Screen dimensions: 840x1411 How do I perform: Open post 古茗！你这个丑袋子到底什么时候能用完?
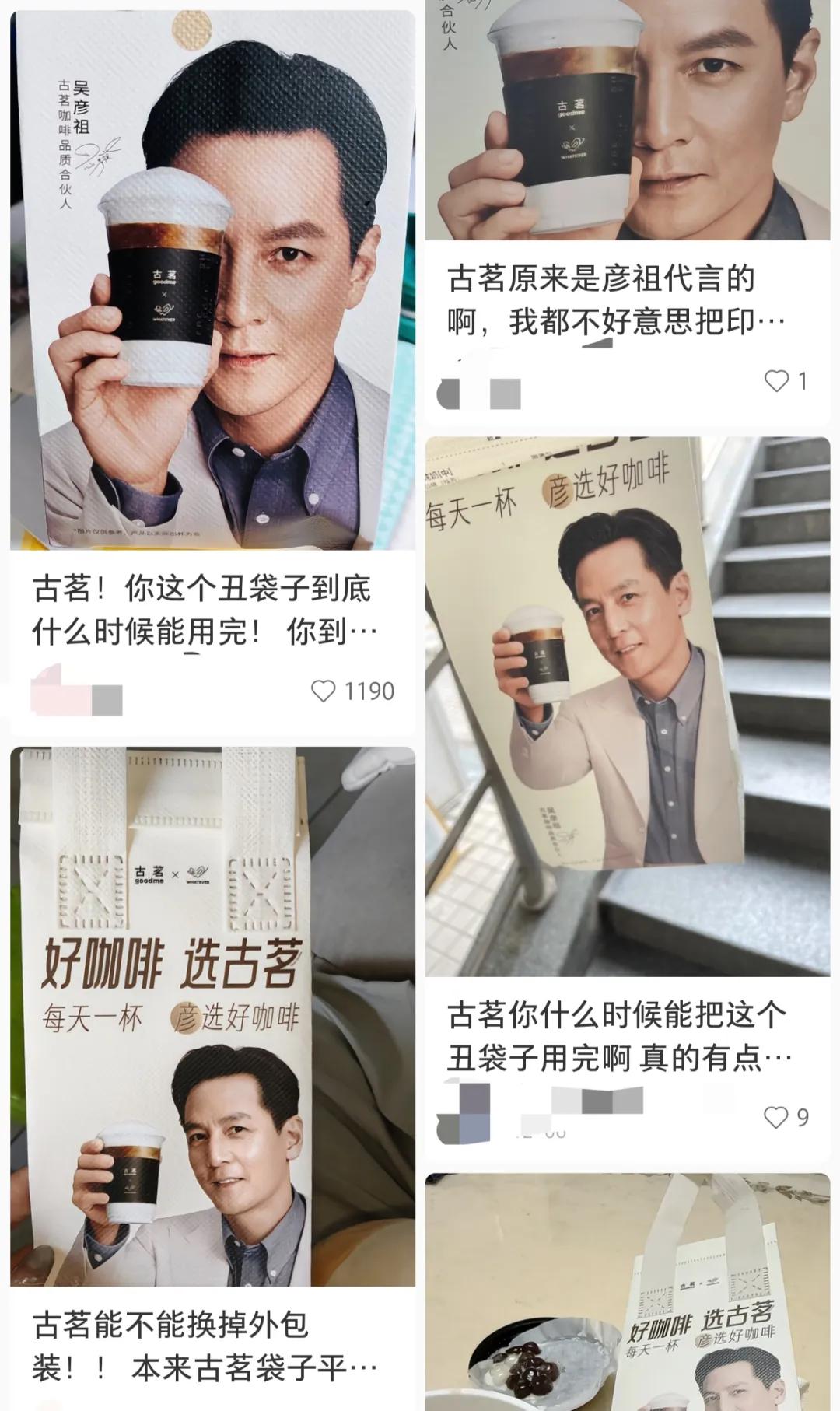click(202, 611)
